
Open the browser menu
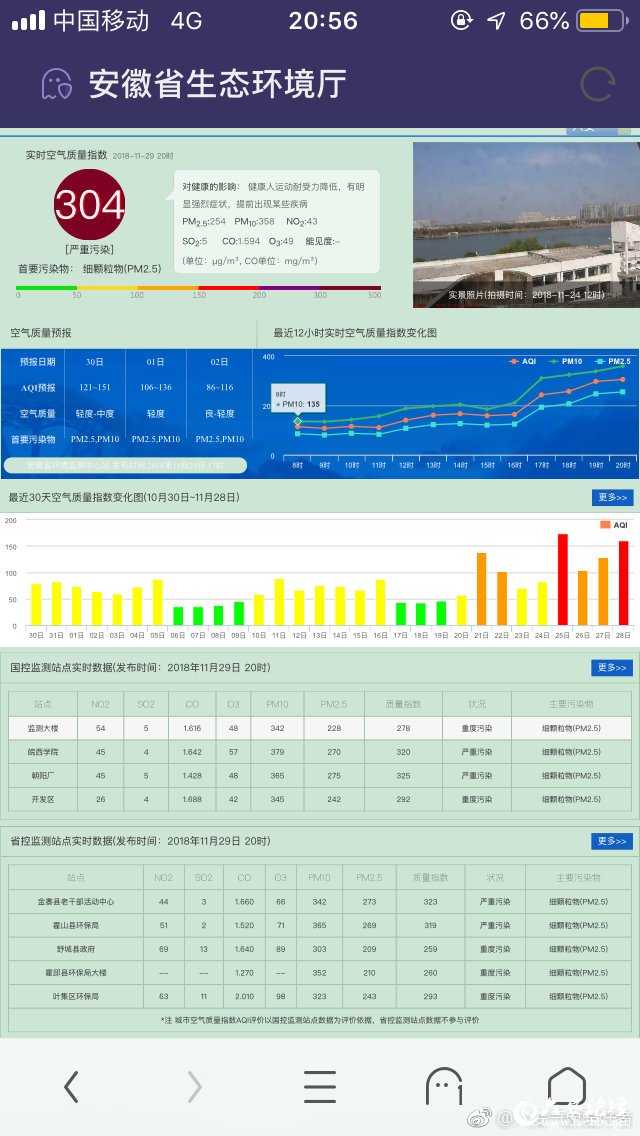(x=319, y=1086)
